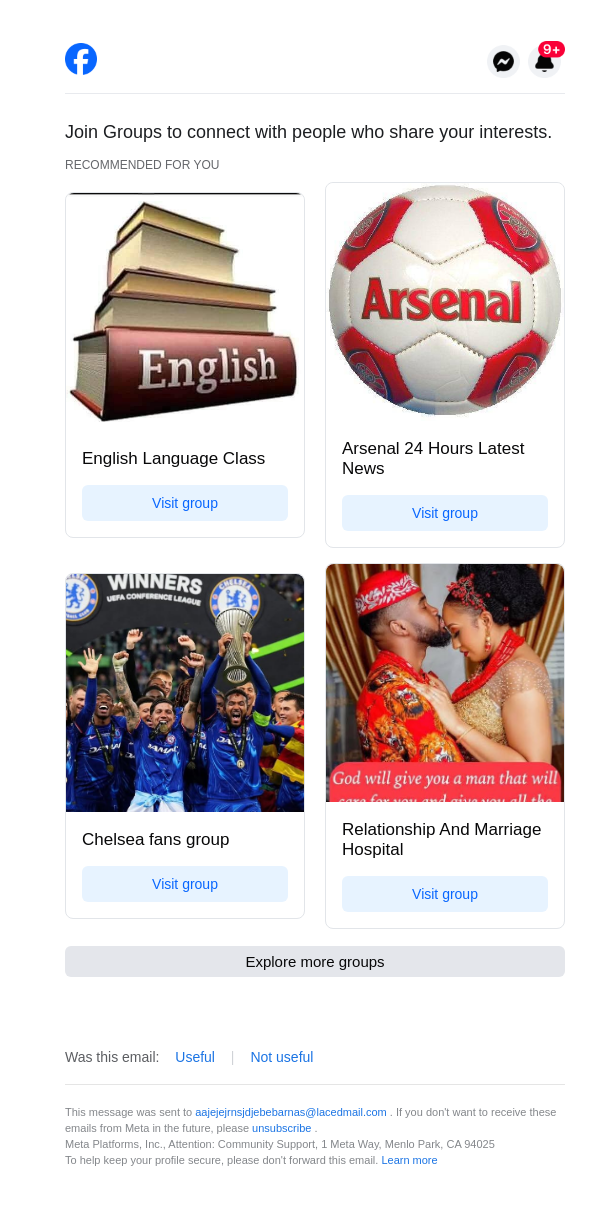Image resolution: width=600 pixels, height=1206 pixels.
Task: Open the English Language Class cover image
Action: click(x=185, y=307)
